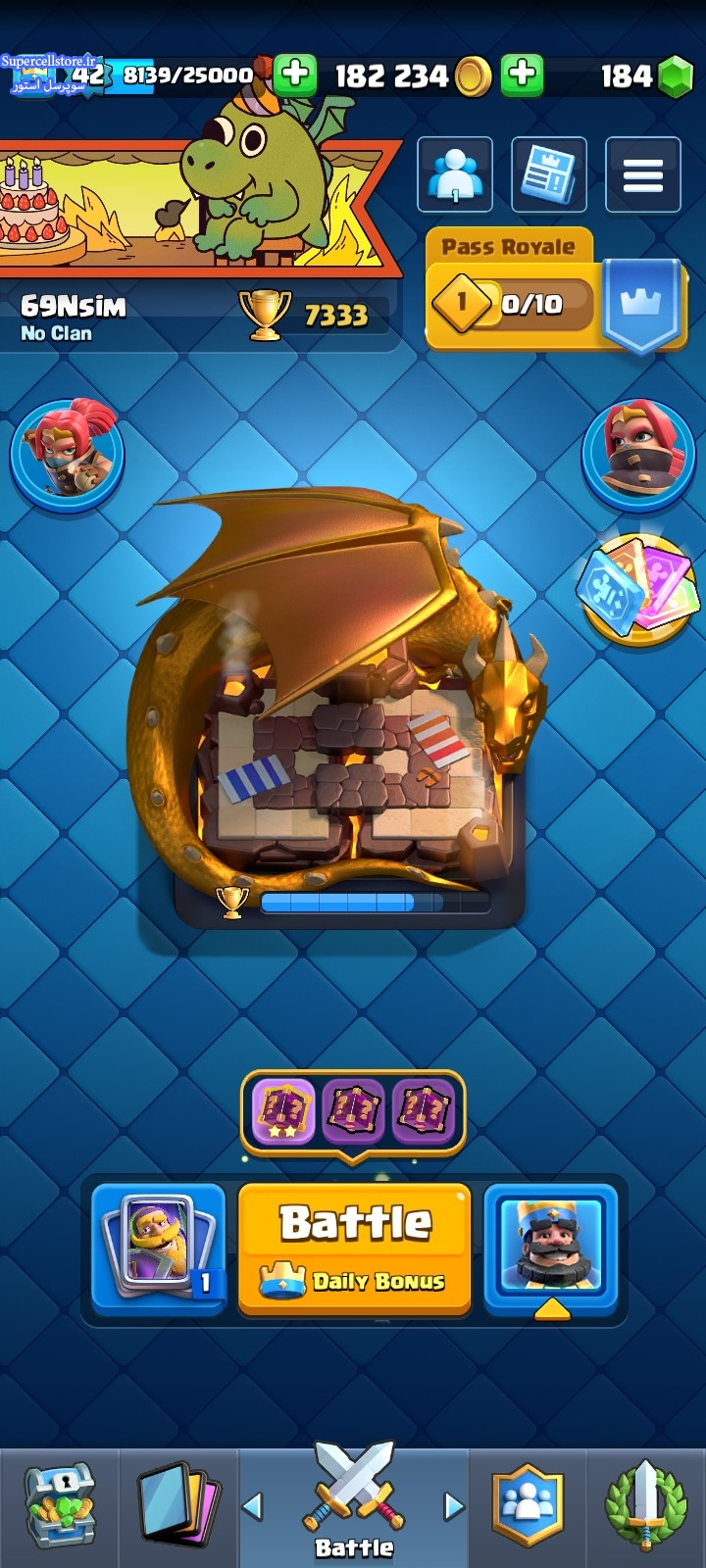Open the battle deck selector button
The width and height of the screenshot is (706, 1568).
[x=159, y=1249]
